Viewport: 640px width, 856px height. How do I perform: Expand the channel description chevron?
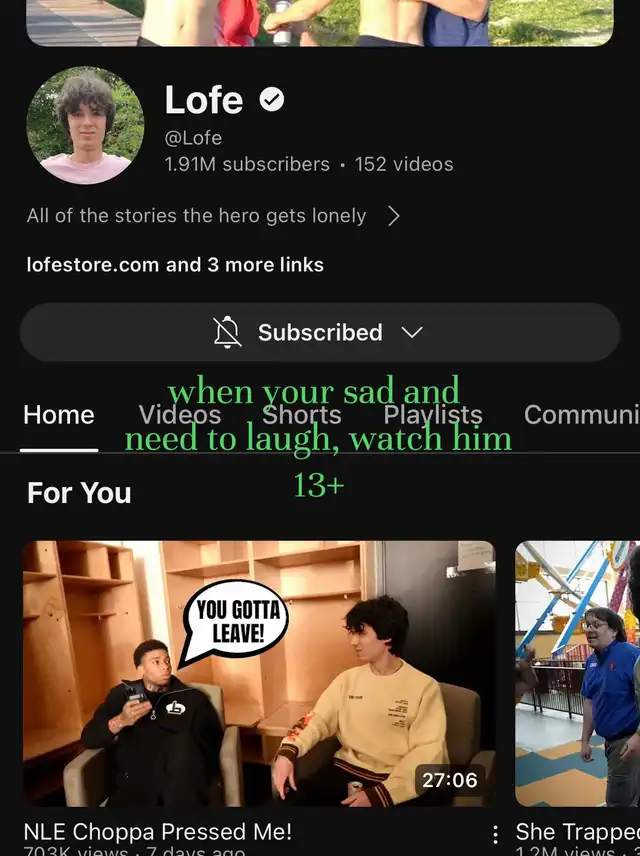[x=393, y=216]
